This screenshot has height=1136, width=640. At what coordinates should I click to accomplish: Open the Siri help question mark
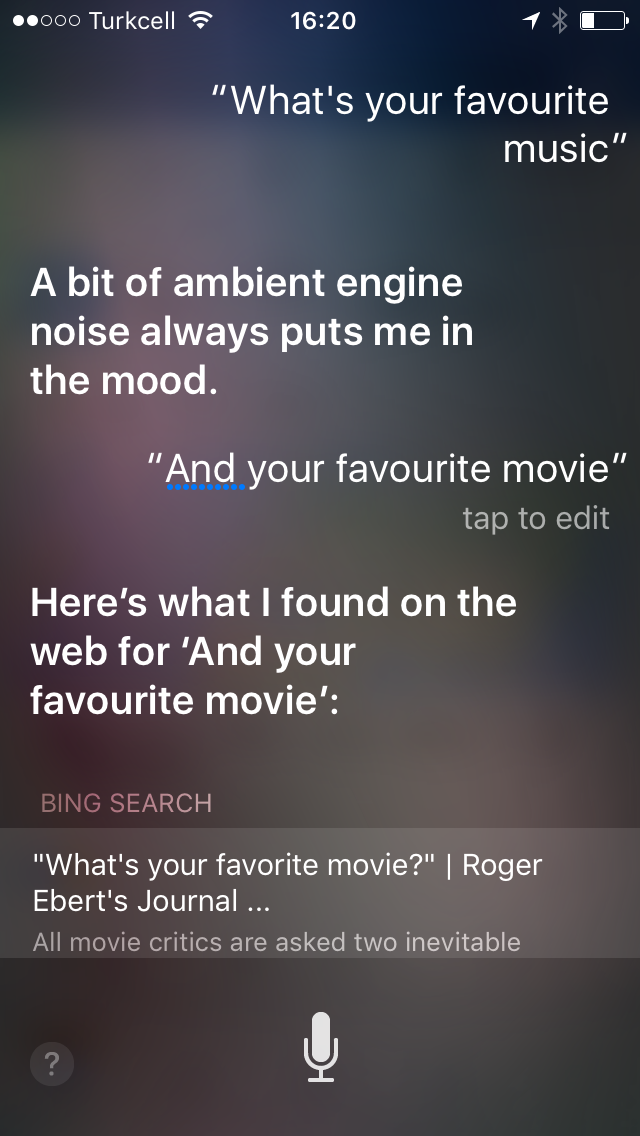(x=51, y=1064)
